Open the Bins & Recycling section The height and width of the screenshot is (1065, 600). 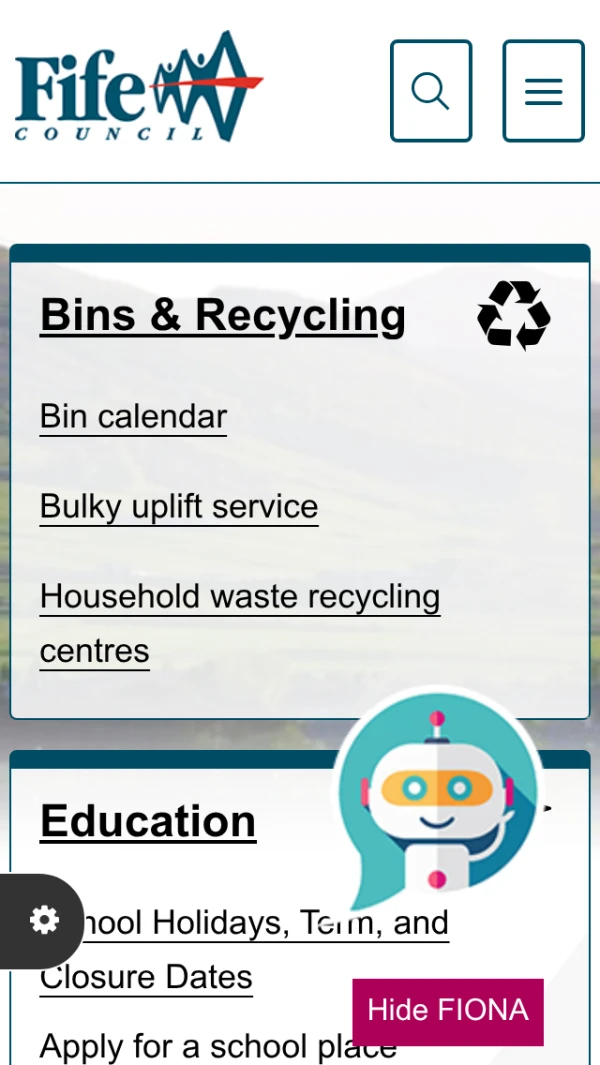[x=222, y=315]
